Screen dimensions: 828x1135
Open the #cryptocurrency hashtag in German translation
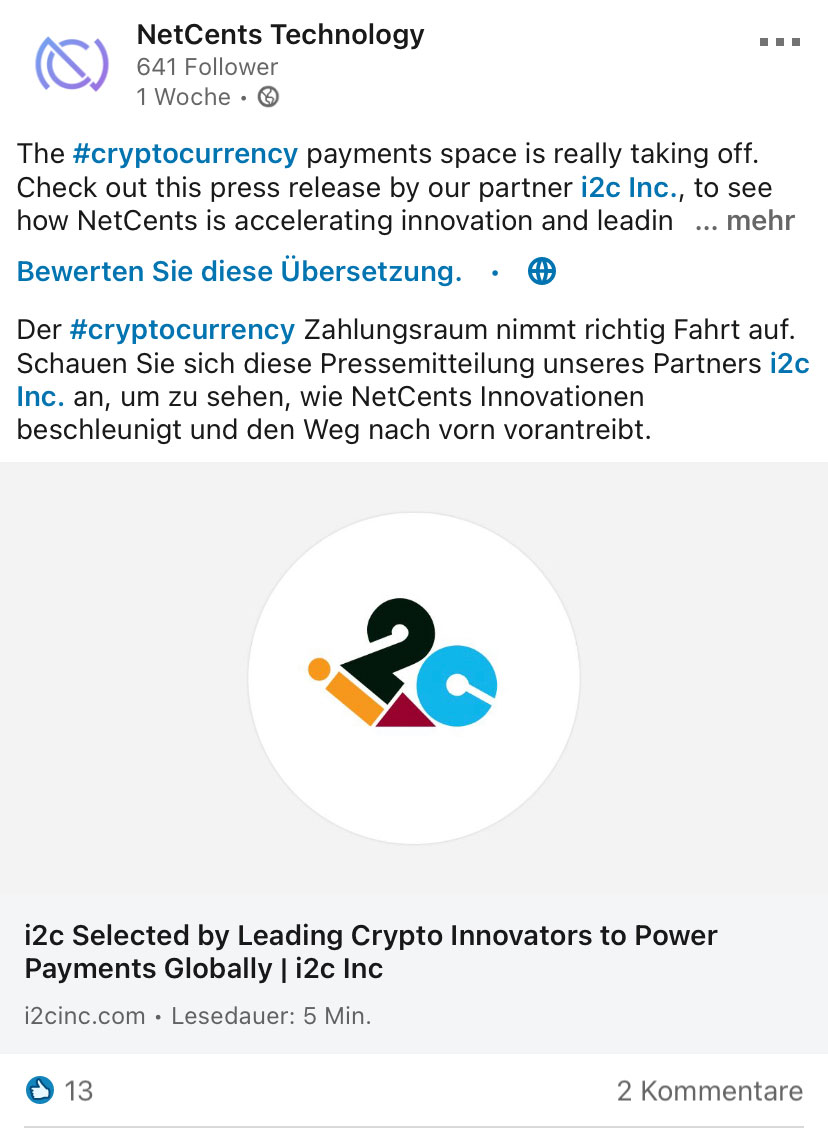tap(183, 330)
